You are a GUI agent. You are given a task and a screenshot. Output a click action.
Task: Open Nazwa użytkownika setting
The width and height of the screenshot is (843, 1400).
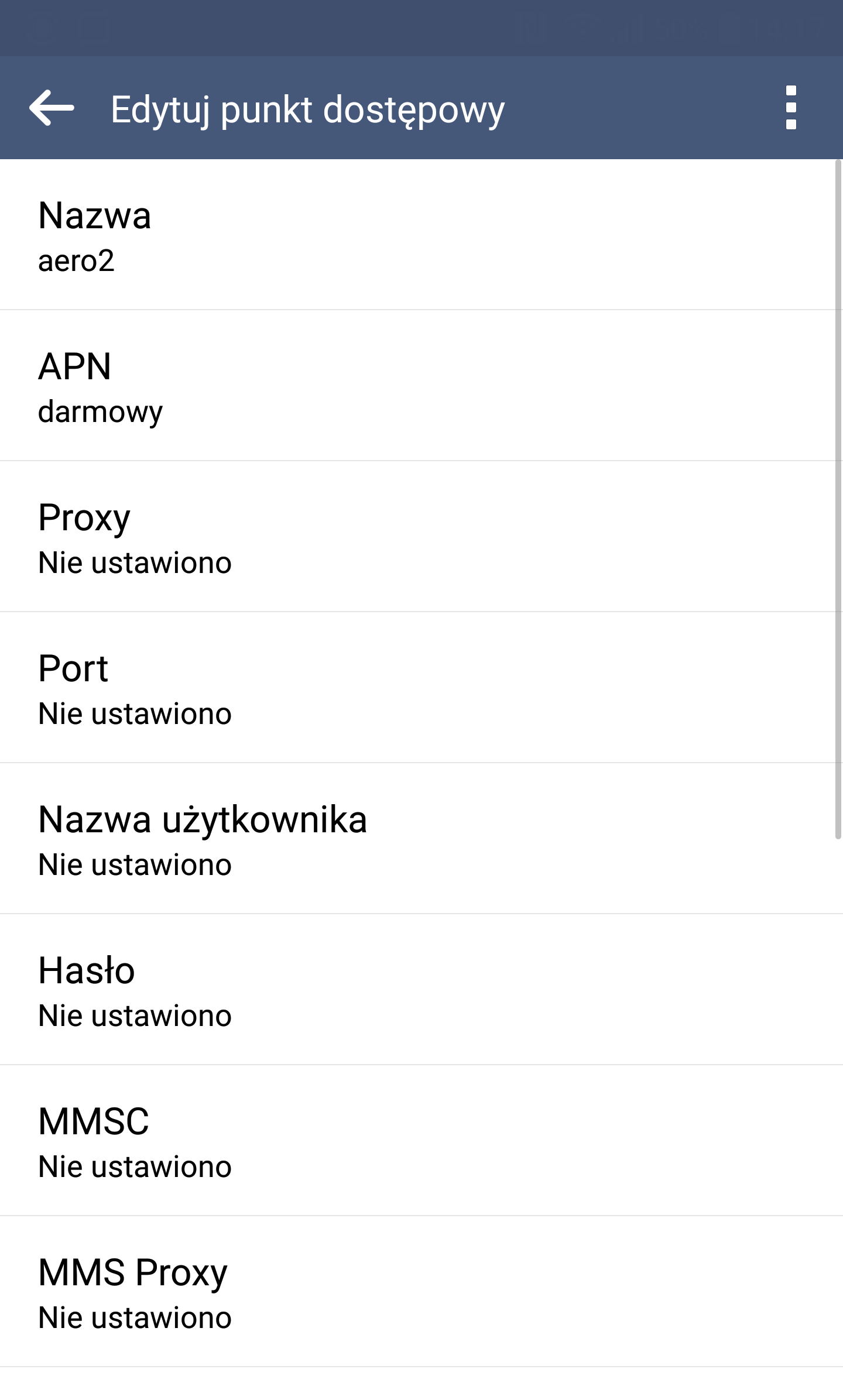tap(421, 839)
